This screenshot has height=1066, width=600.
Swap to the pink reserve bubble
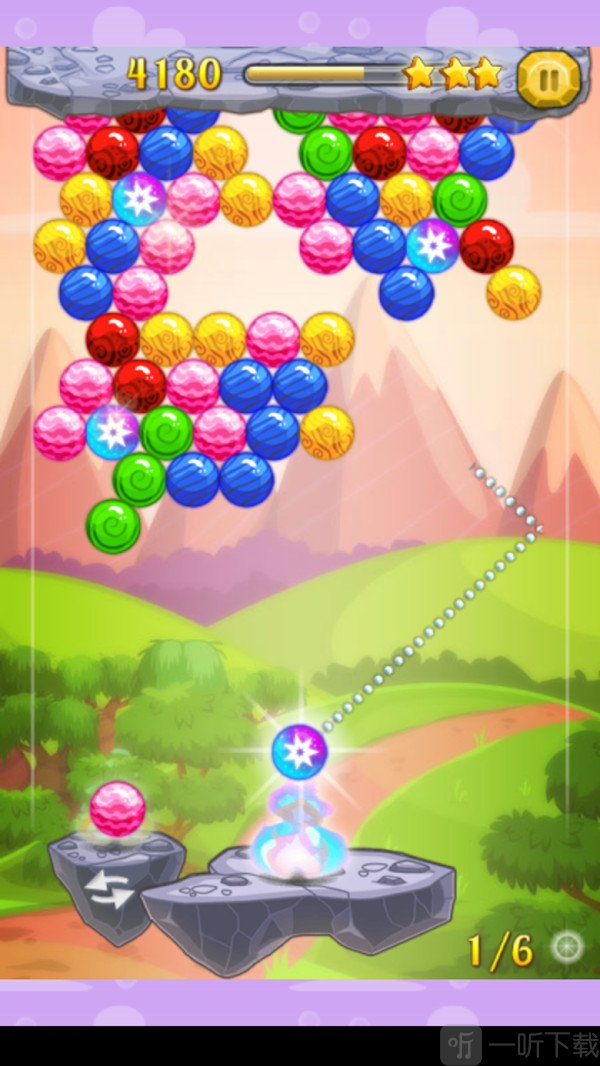pos(117,810)
